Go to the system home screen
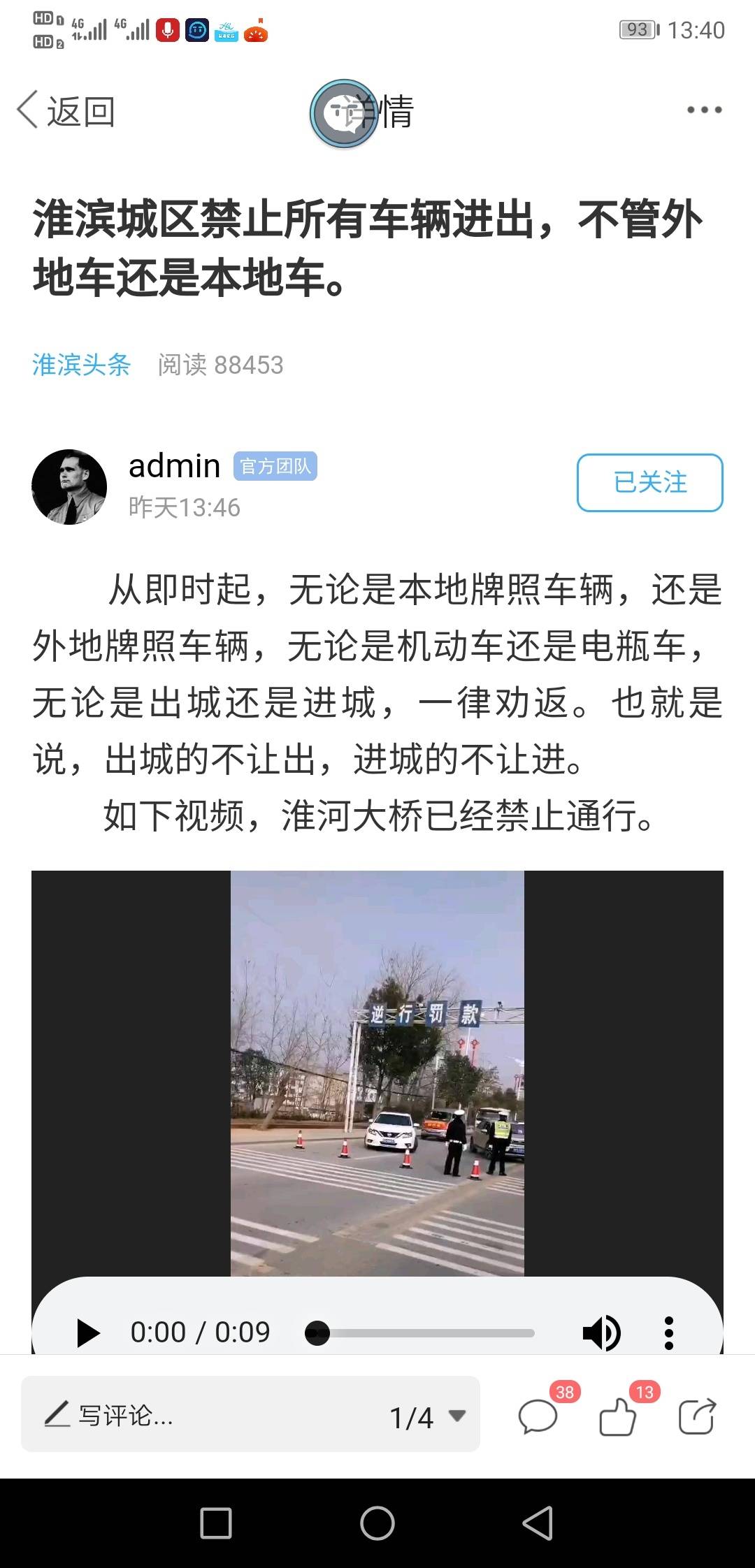Image resolution: width=755 pixels, height=1568 pixels. click(377, 1523)
